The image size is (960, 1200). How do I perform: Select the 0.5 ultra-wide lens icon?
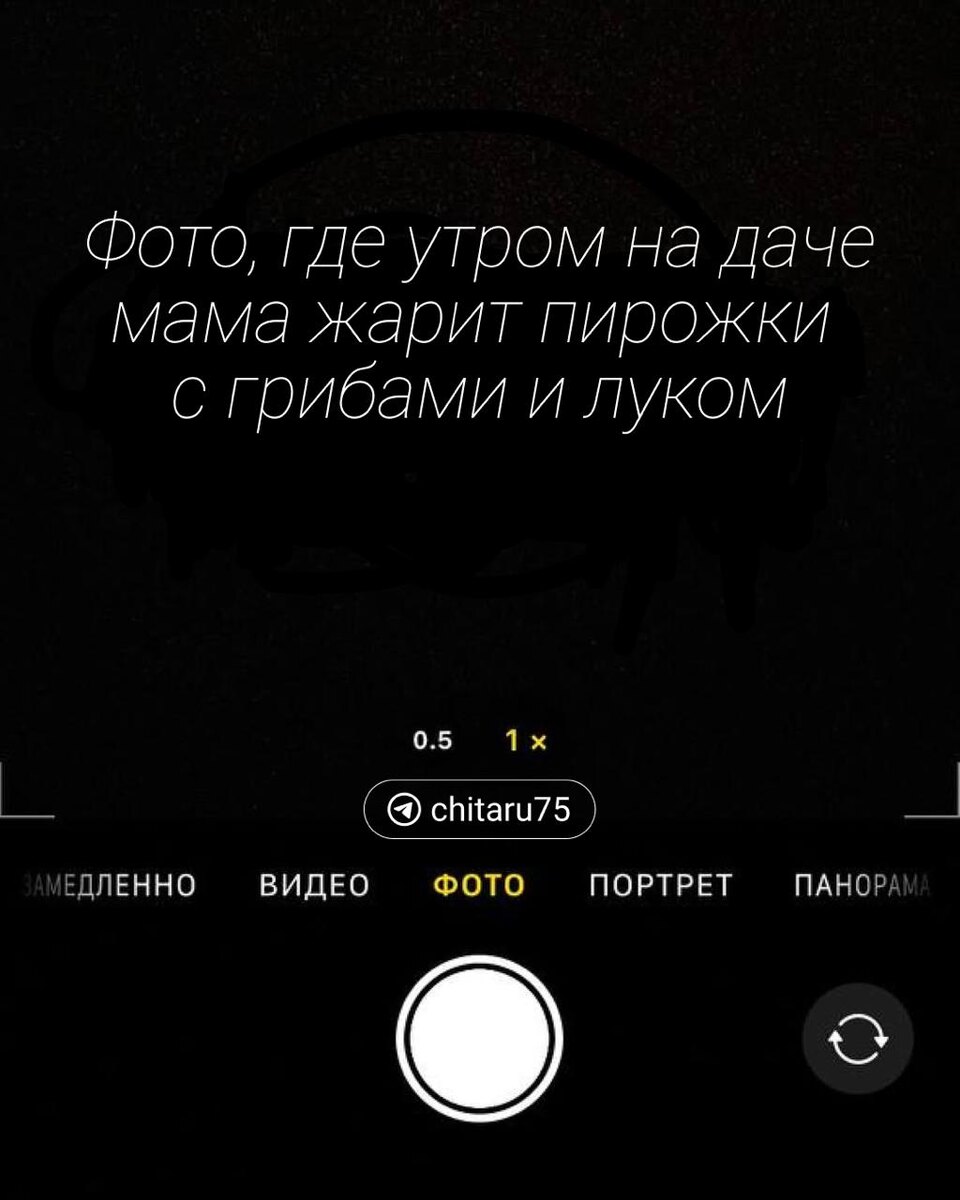coord(430,740)
